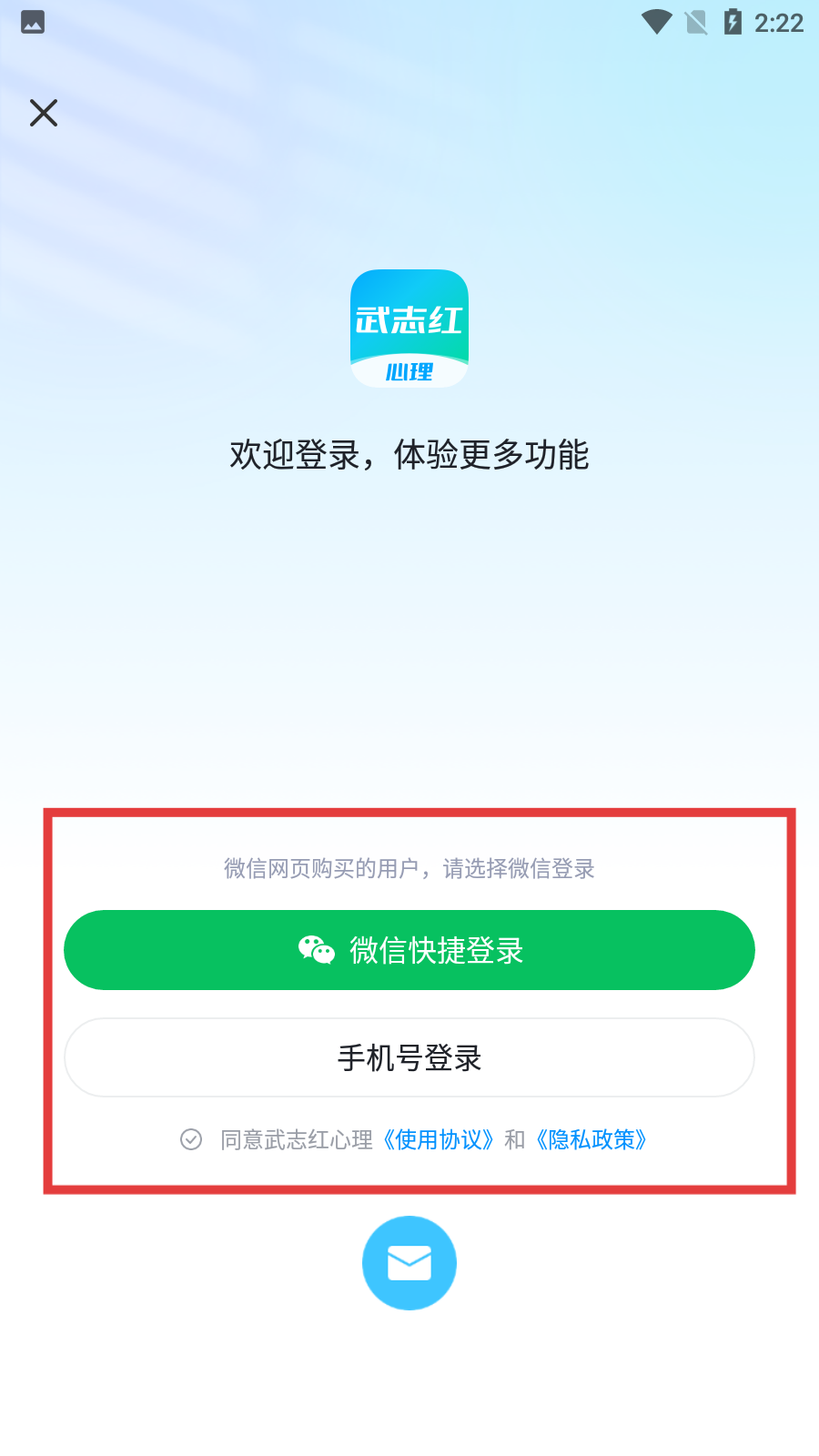Choose 手机号登录 option

pos(409,1057)
